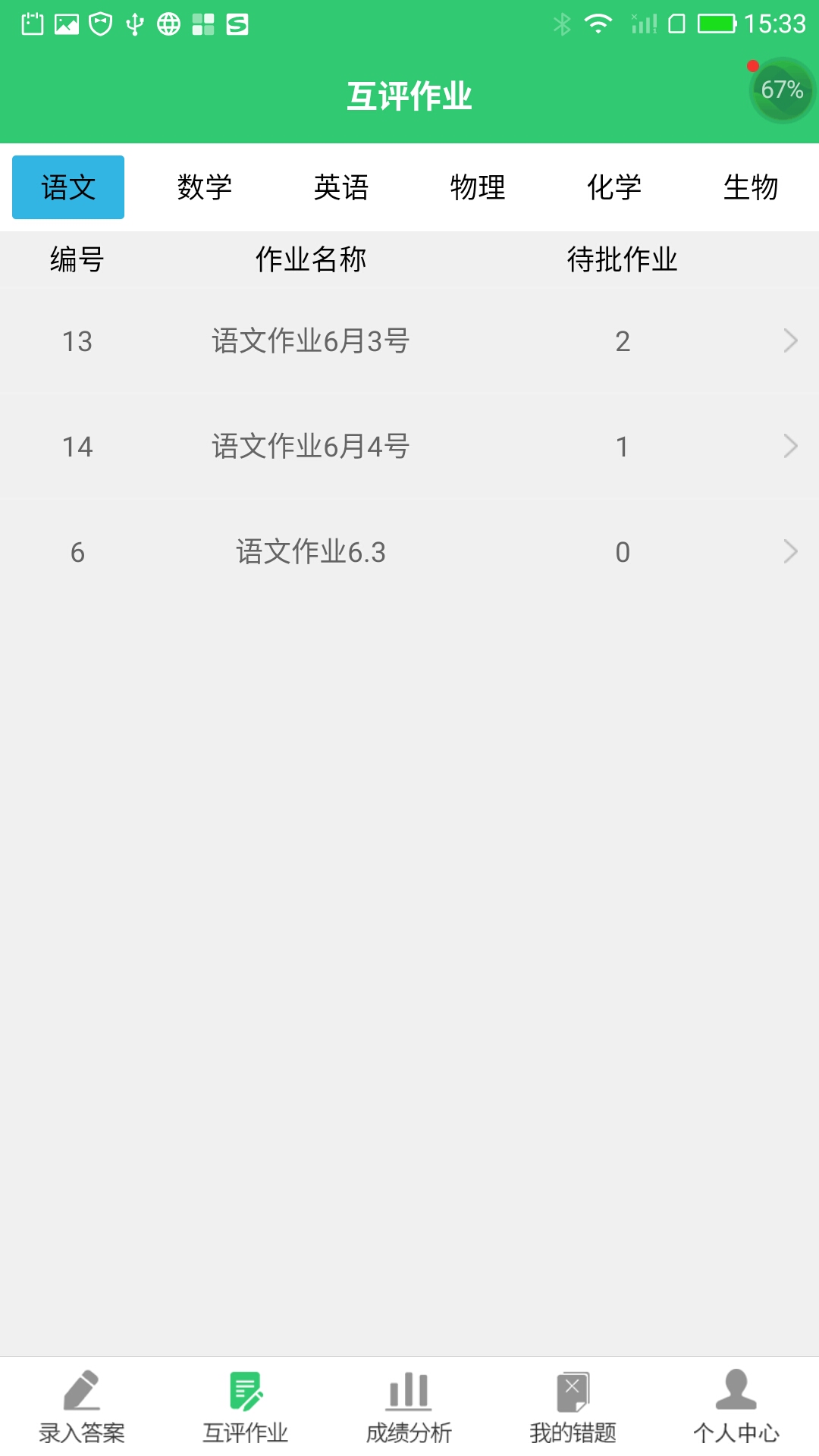
Task: Select the 化学 subject tab
Action: click(x=614, y=188)
